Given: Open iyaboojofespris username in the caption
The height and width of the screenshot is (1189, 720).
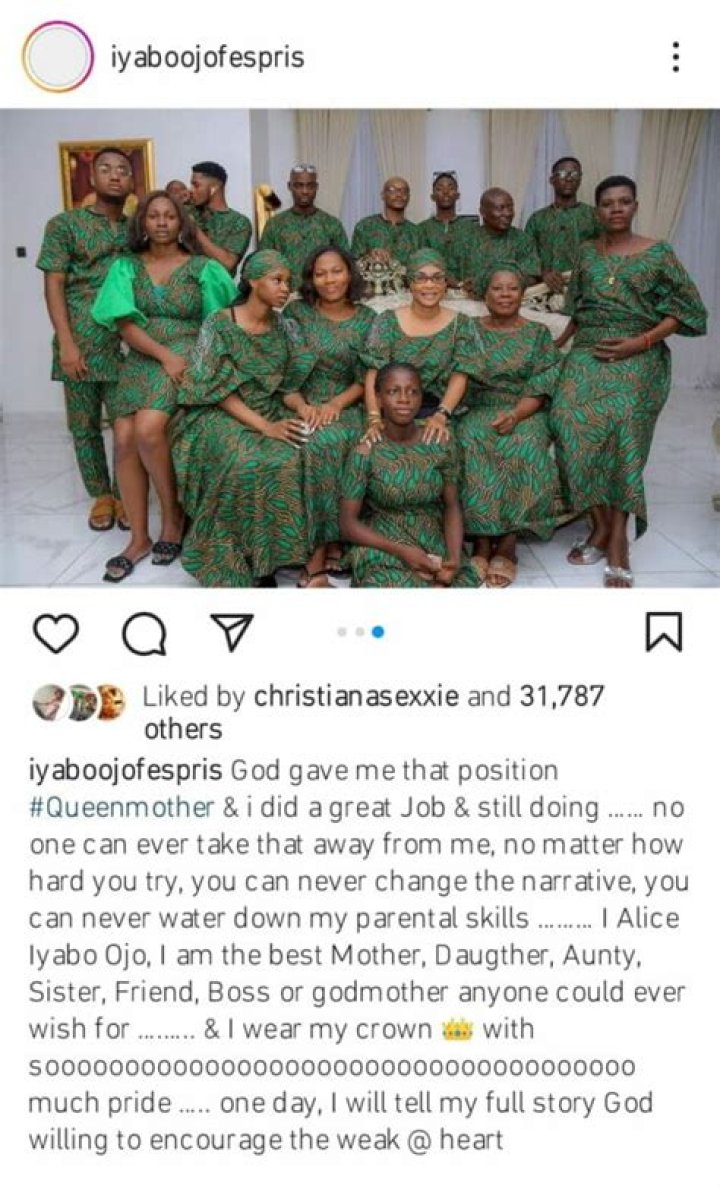Looking at the screenshot, I should click(127, 771).
